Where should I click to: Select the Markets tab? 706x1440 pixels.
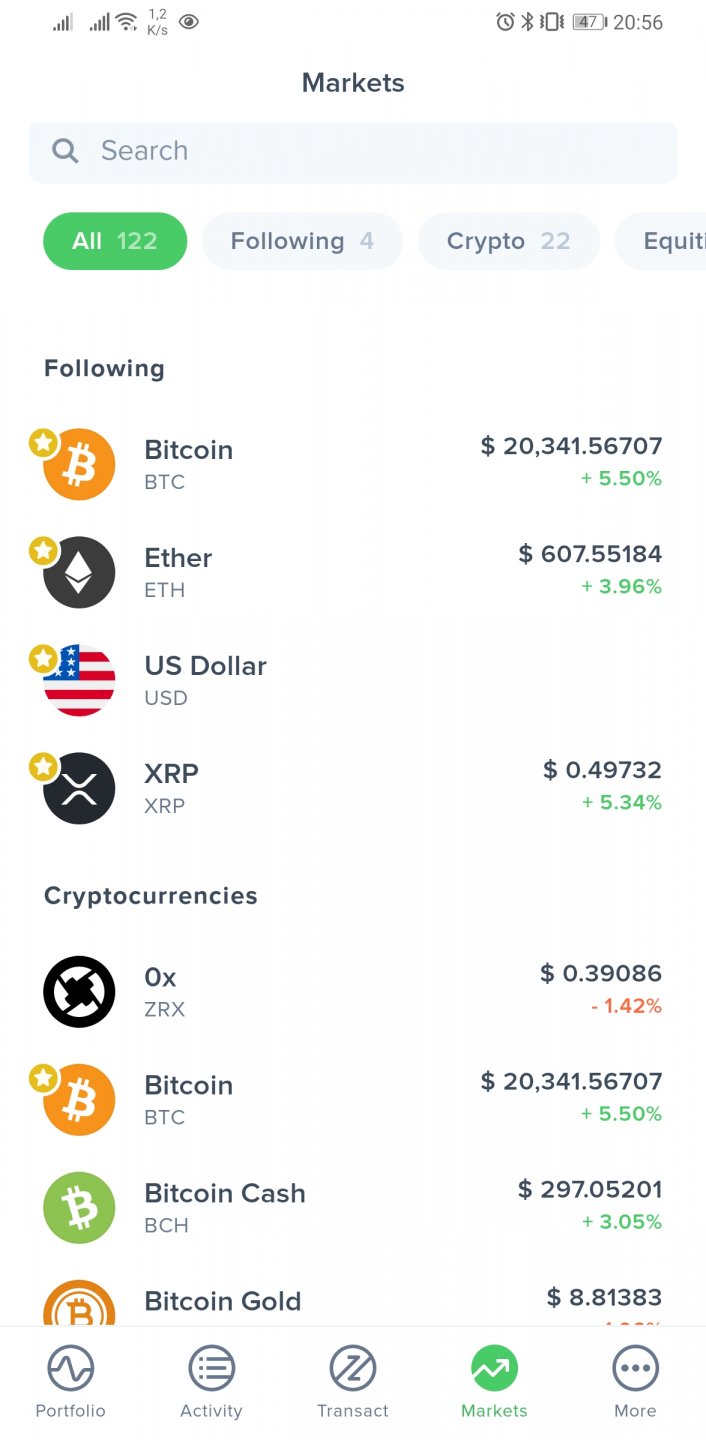[x=494, y=1382]
